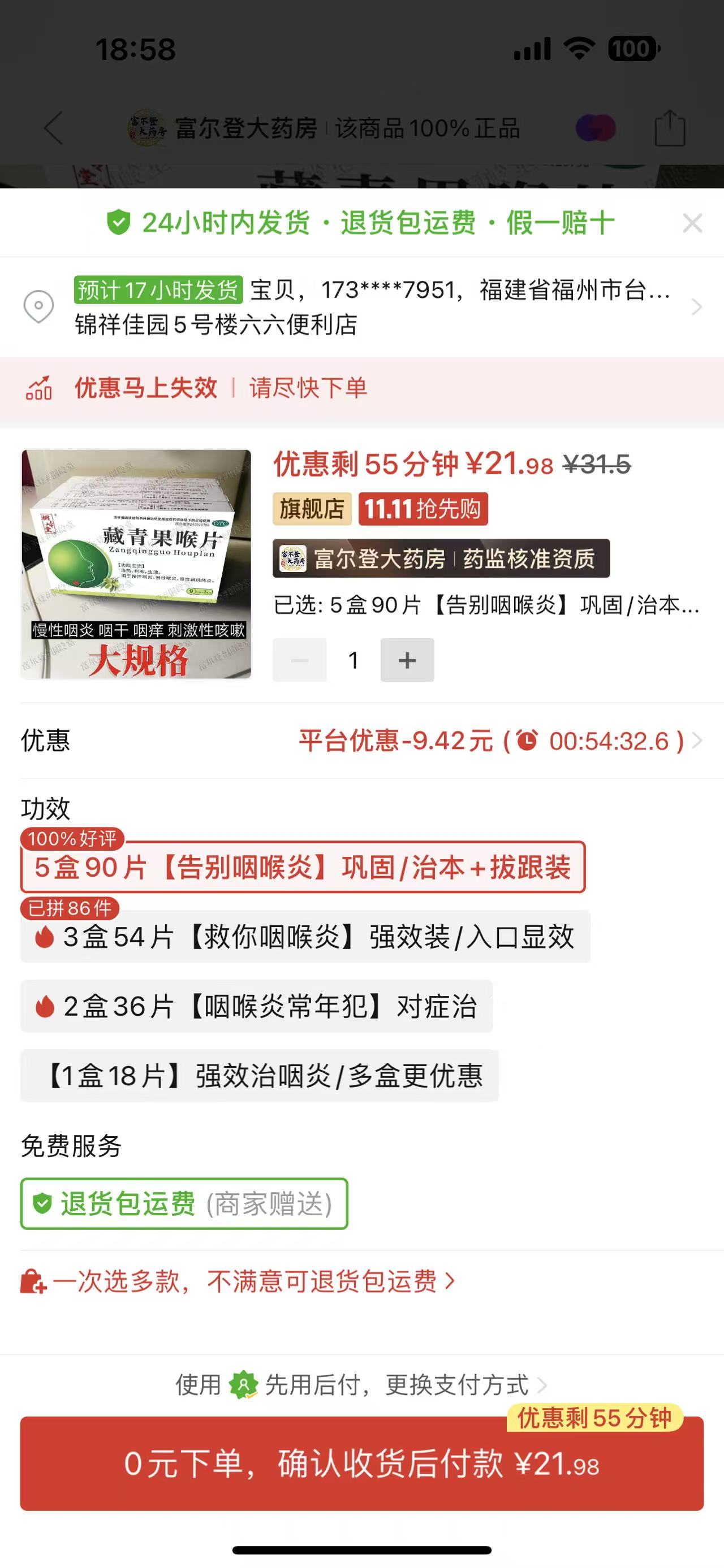Select the 5盒90片 option
Viewport: 724px width, 1568px height.
coord(303,868)
